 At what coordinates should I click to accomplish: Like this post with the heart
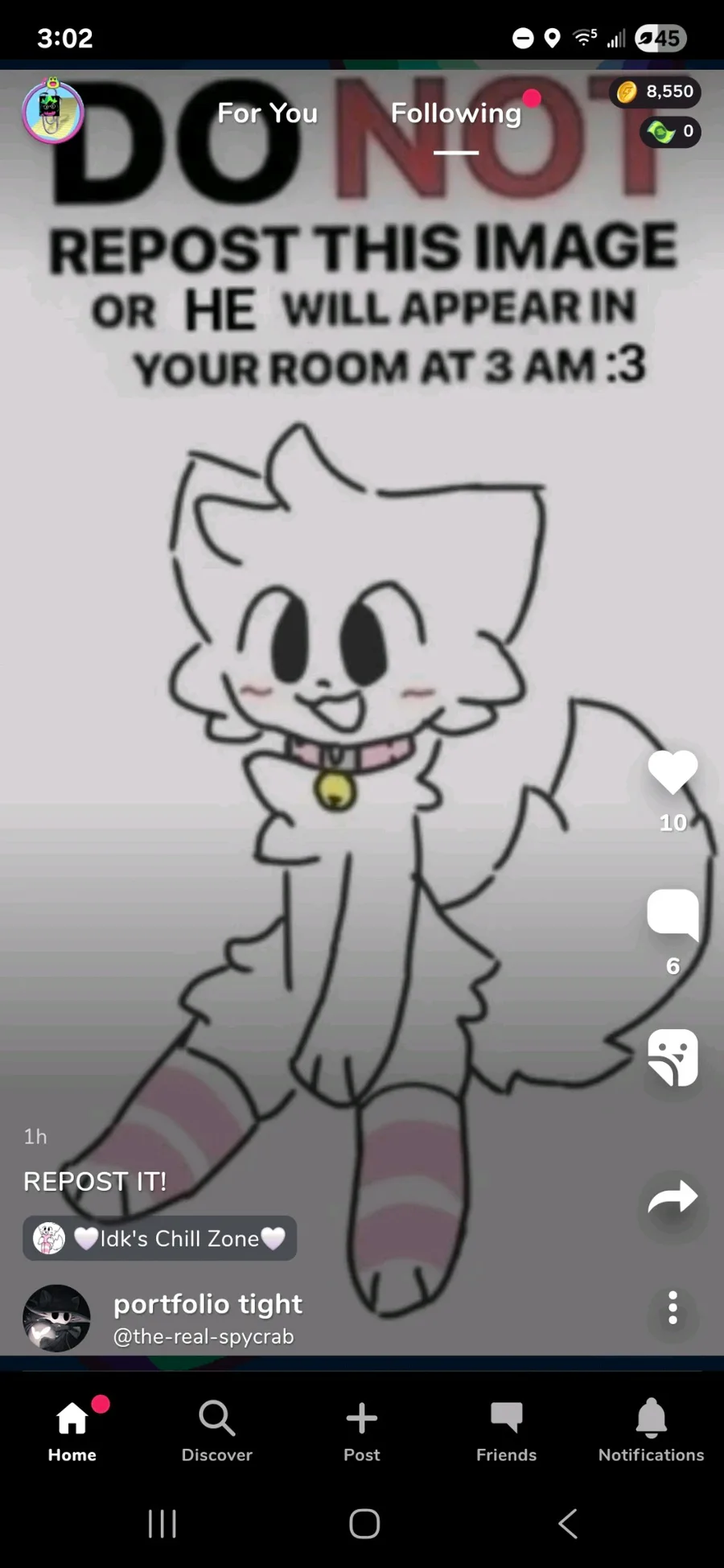673,772
